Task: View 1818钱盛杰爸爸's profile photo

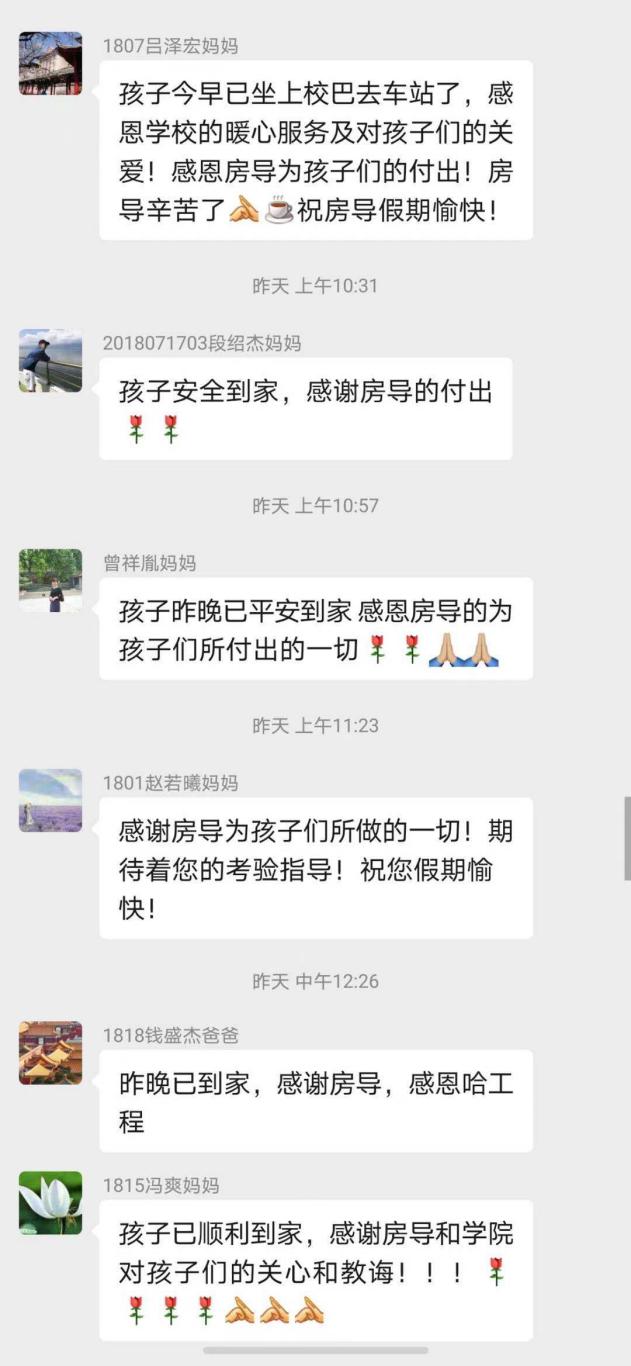Action: [50, 1052]
